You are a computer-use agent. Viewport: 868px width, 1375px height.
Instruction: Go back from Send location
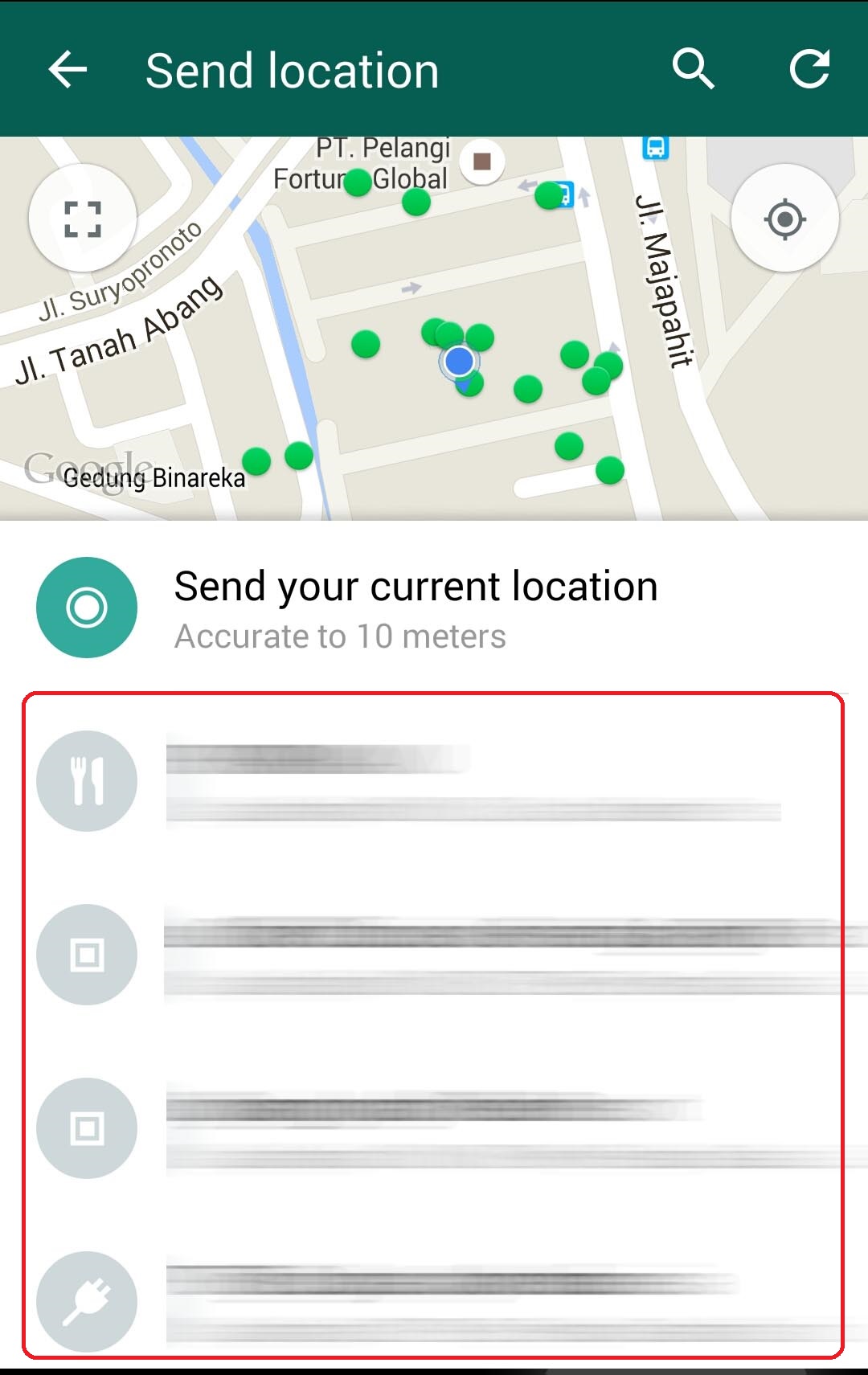click(x=68, y=69)
